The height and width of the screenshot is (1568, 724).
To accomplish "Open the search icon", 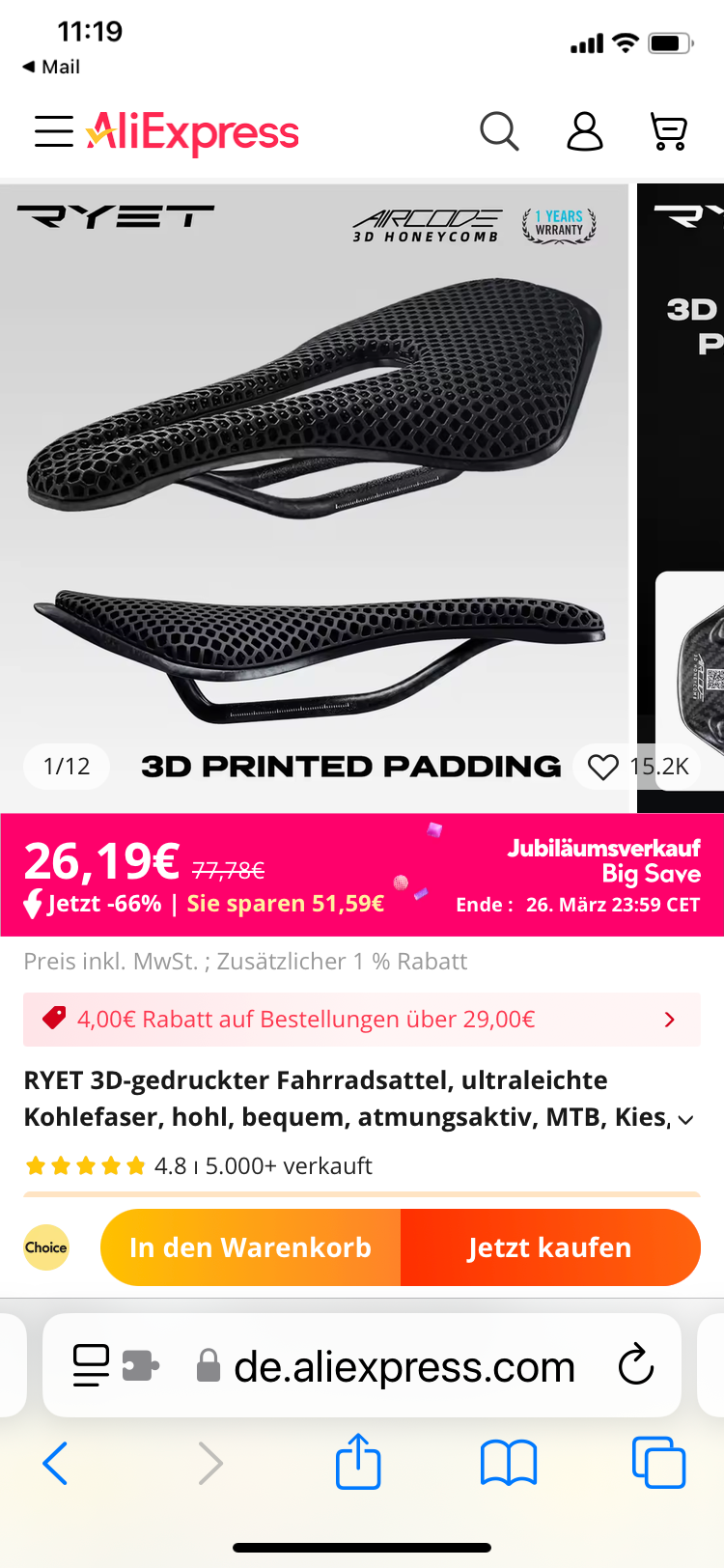I will click(499, 131).
